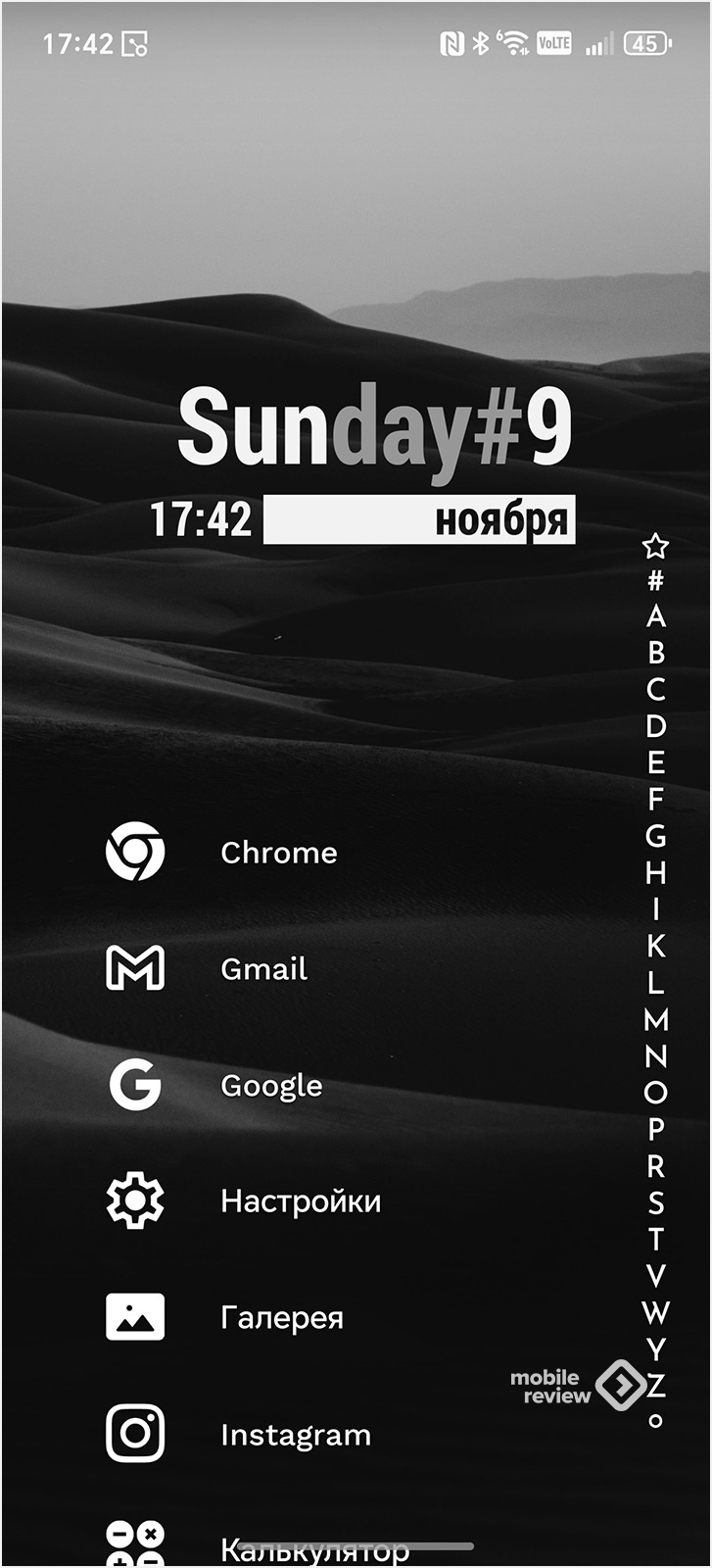Screen dimensions: 712x1568
Task: Tap the 17:42 clock widget
Action: 201,519
